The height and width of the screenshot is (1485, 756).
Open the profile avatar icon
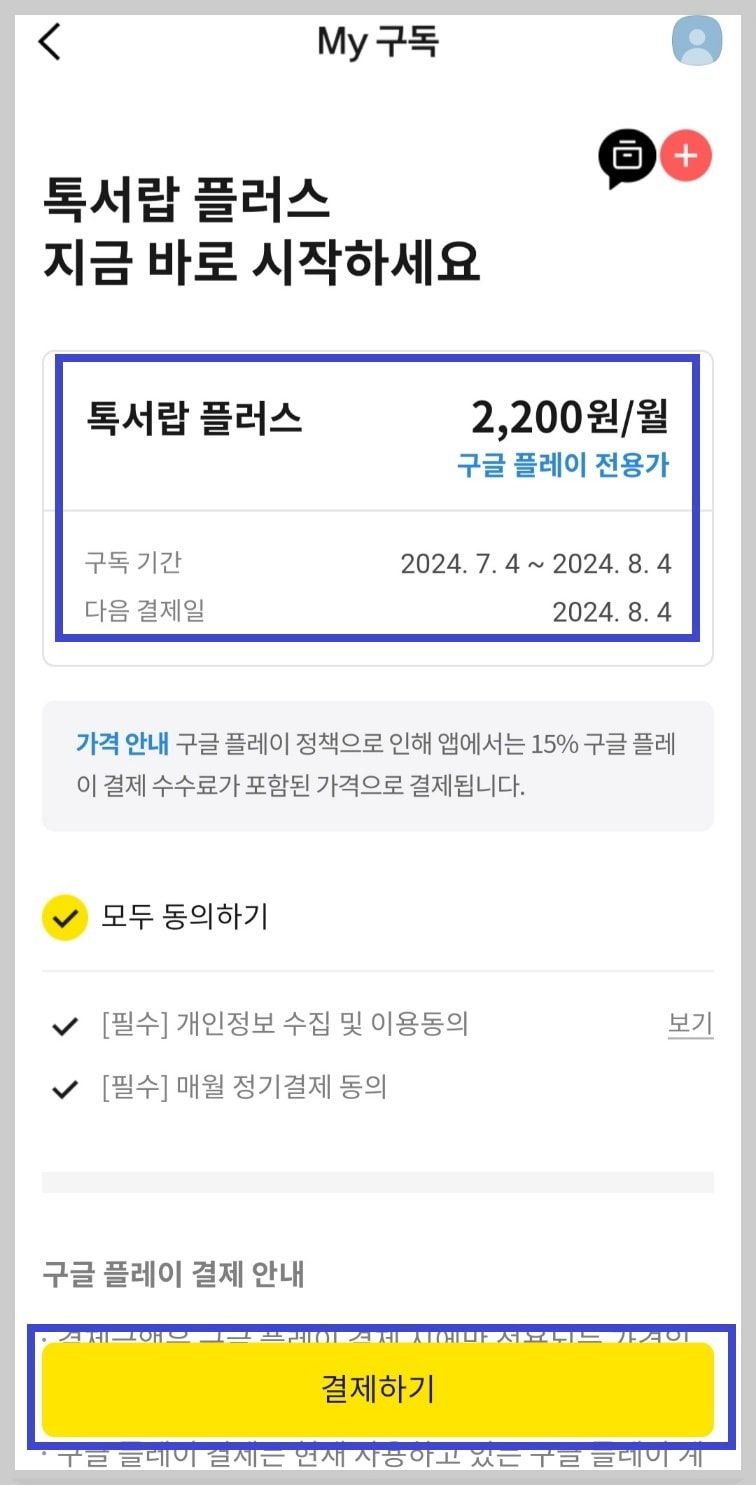click(x=697, y=42)
